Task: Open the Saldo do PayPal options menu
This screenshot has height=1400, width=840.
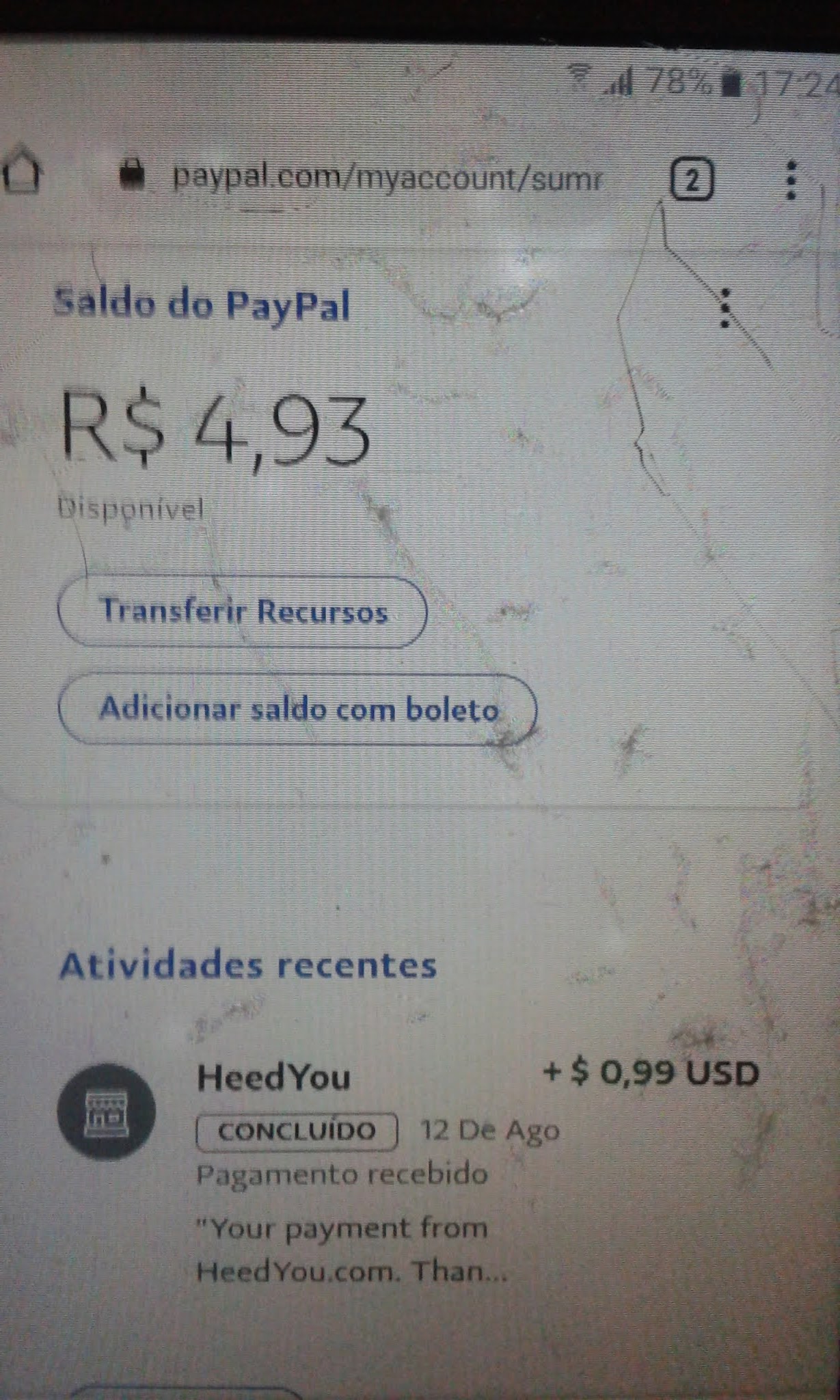Action: pos(725,308)
